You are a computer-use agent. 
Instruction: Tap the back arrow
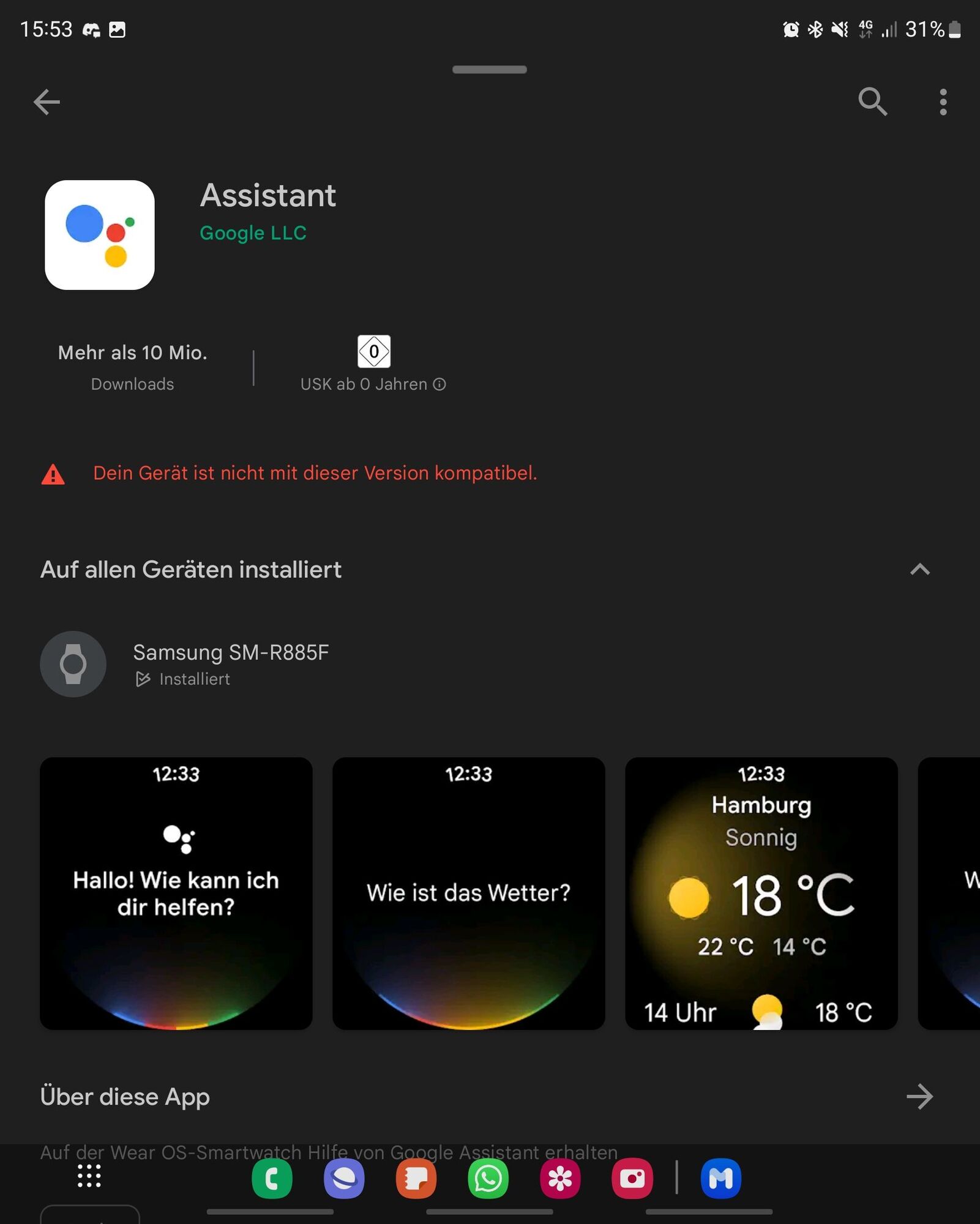coord(47,102)
